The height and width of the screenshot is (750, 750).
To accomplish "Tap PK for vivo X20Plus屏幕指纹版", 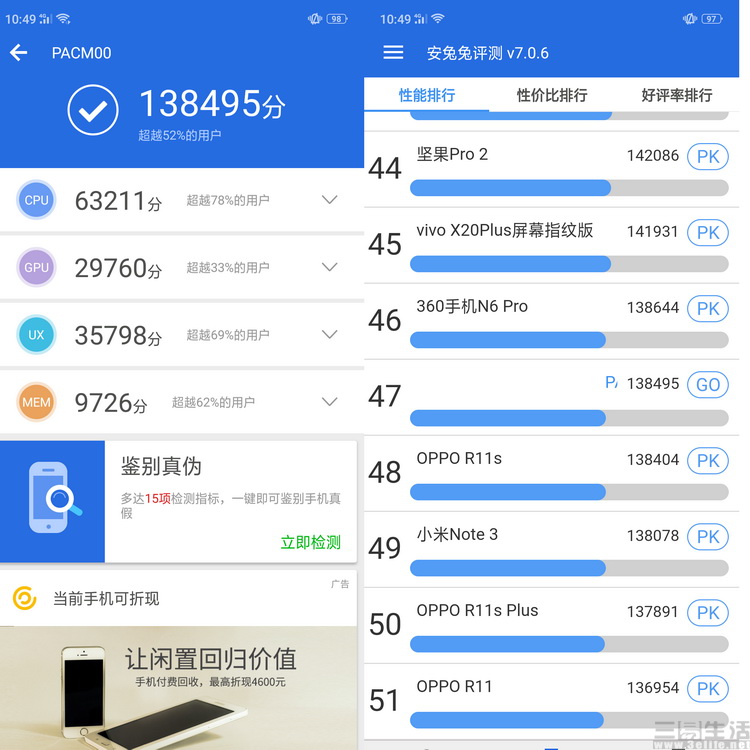I will pos(708,232).
